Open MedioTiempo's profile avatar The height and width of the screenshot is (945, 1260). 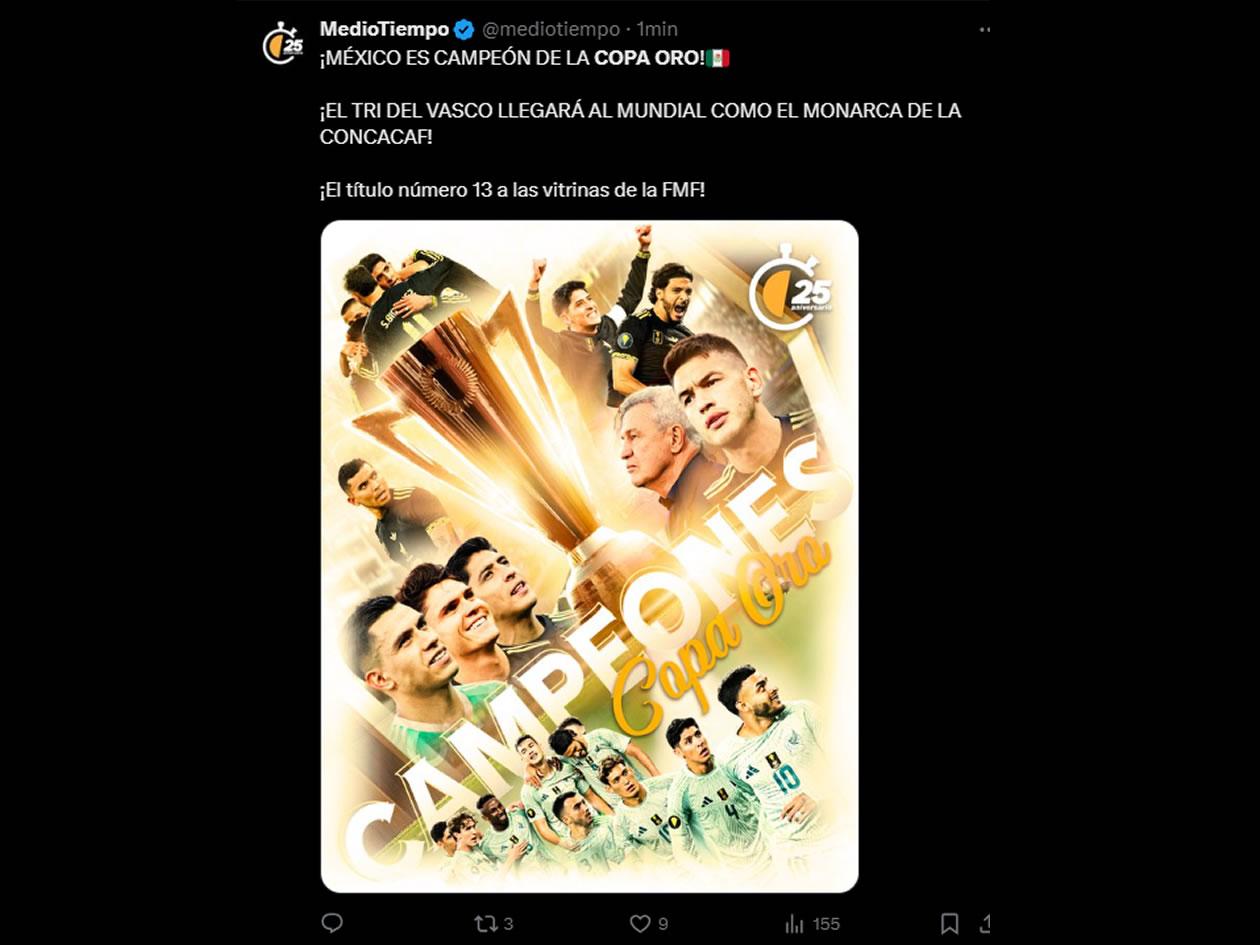282,43
